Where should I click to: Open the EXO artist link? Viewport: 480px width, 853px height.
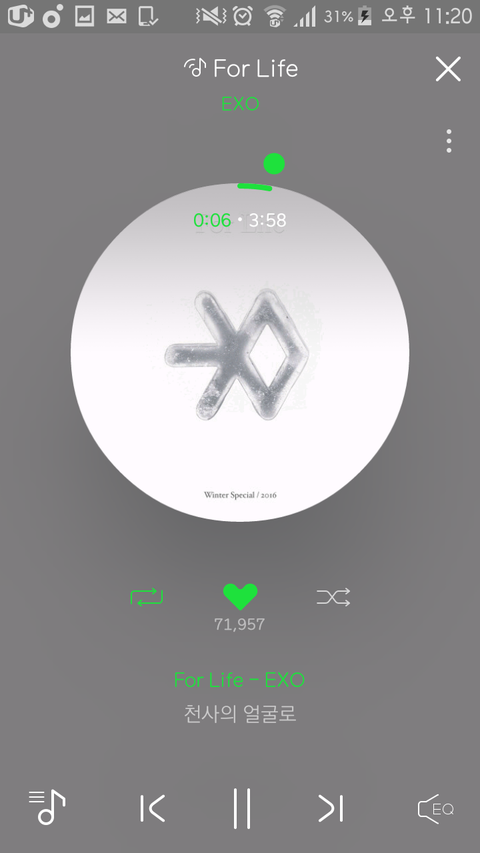pyautogui.click(x=240, y=103)
